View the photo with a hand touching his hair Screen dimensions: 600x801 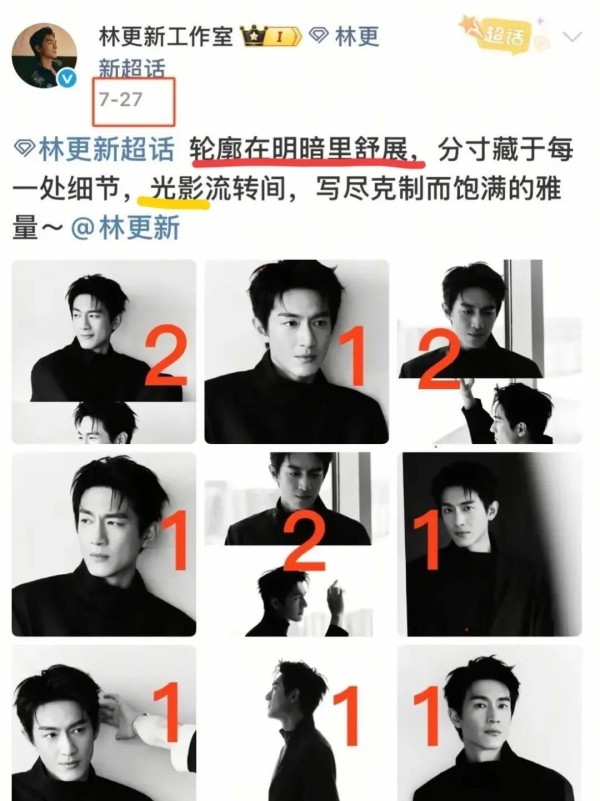103,722
